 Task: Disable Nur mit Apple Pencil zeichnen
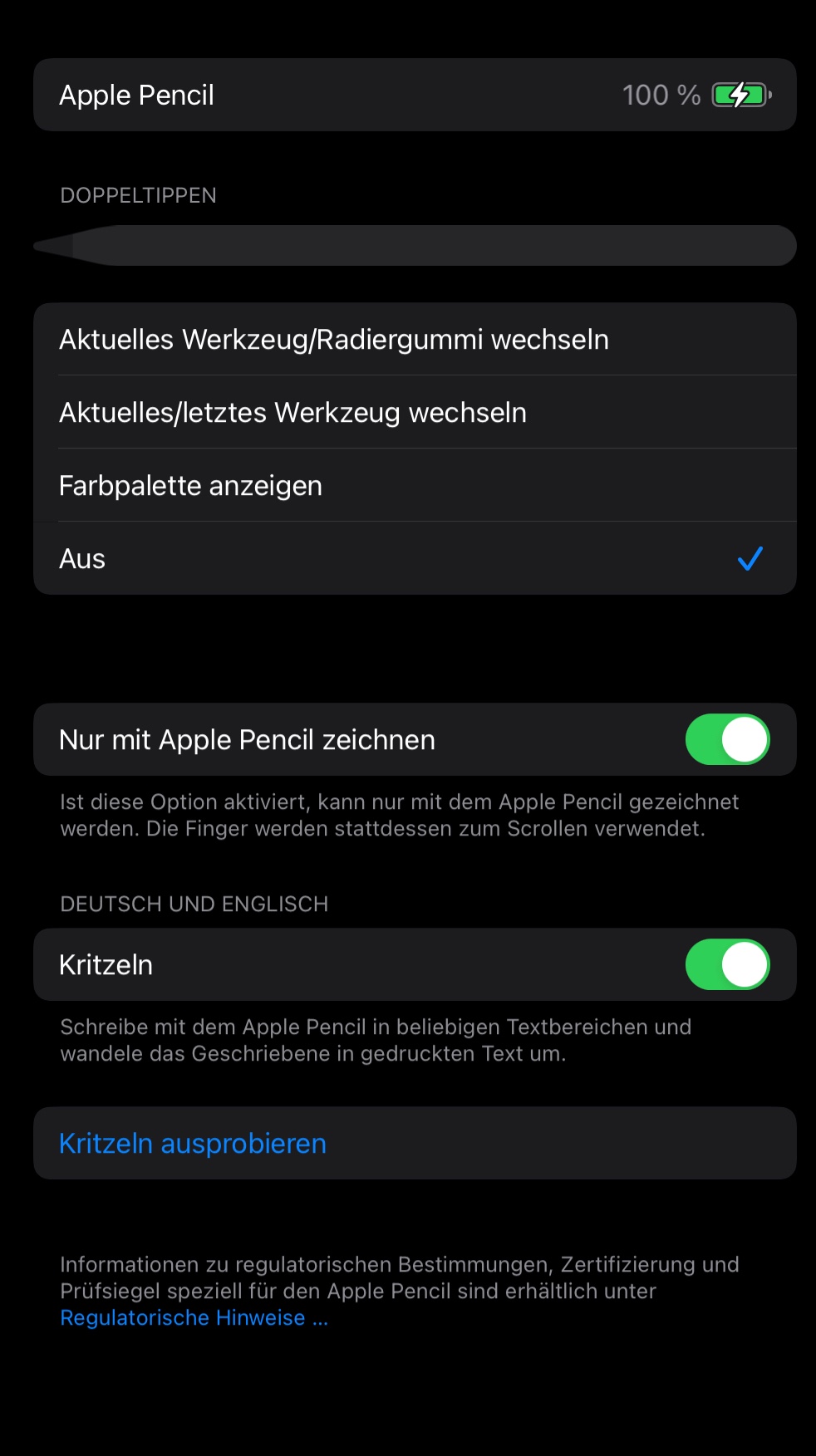pyautogui.click(x=727, y=740)
